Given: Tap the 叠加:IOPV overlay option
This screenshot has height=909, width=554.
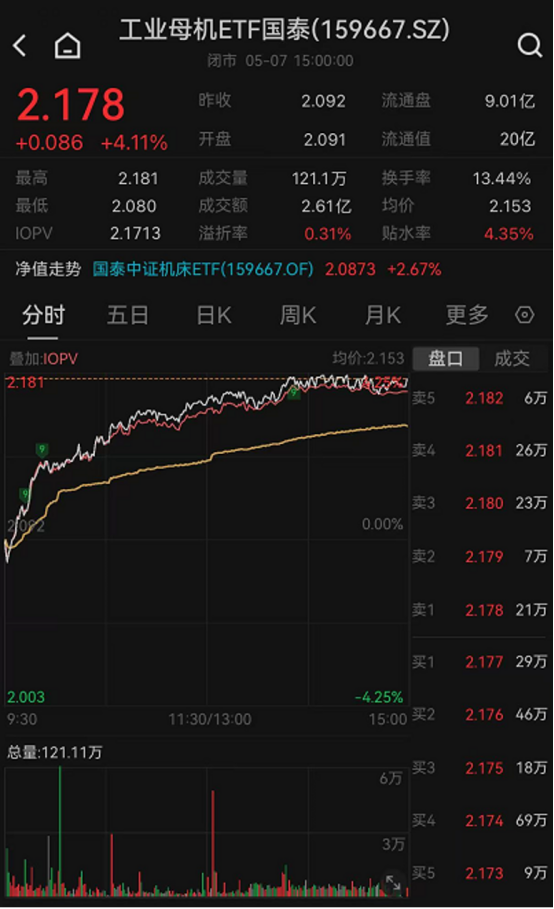Looking at the screenshot, I should tap(43, 359).
